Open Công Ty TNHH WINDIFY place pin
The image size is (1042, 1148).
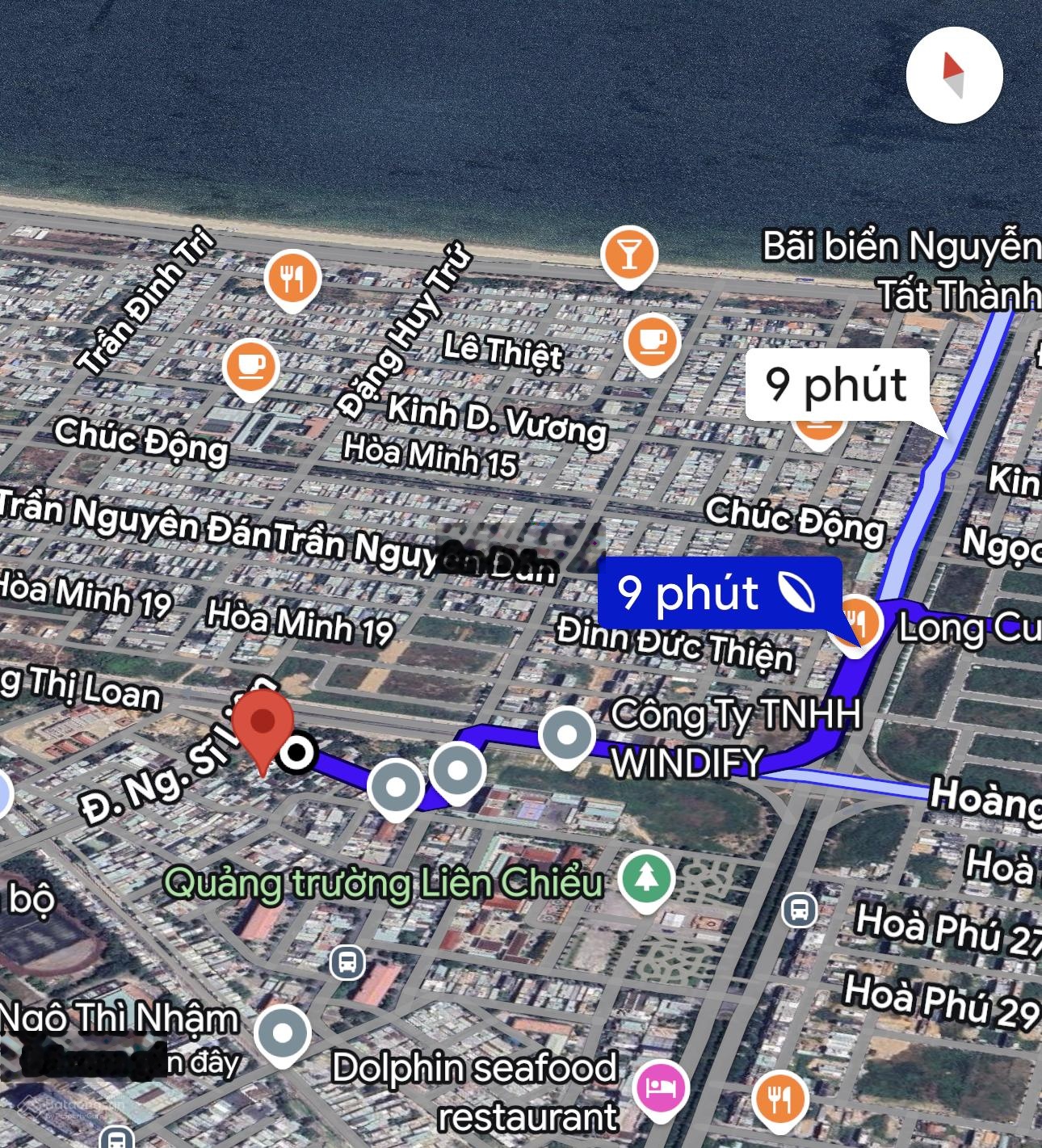[x=567, y=735]
